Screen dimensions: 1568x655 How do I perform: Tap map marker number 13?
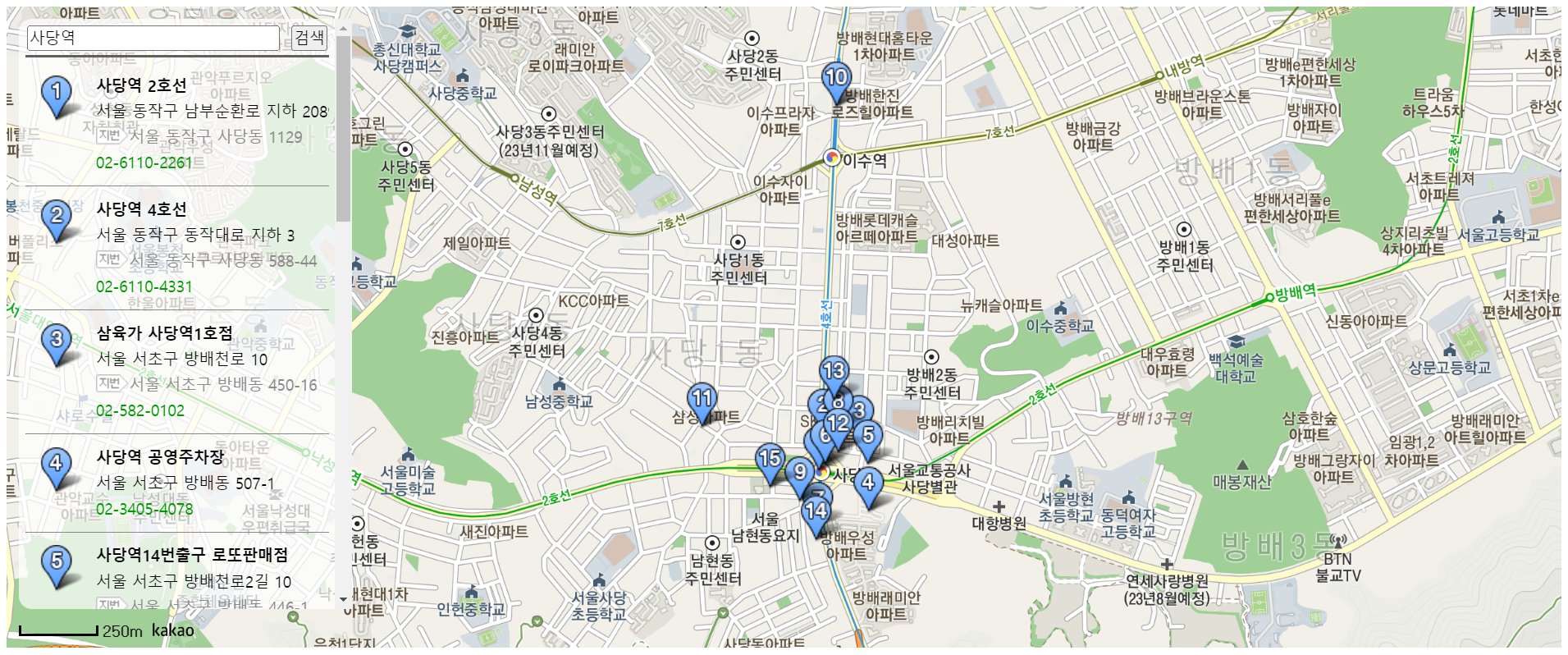click(x=834, y=371)
